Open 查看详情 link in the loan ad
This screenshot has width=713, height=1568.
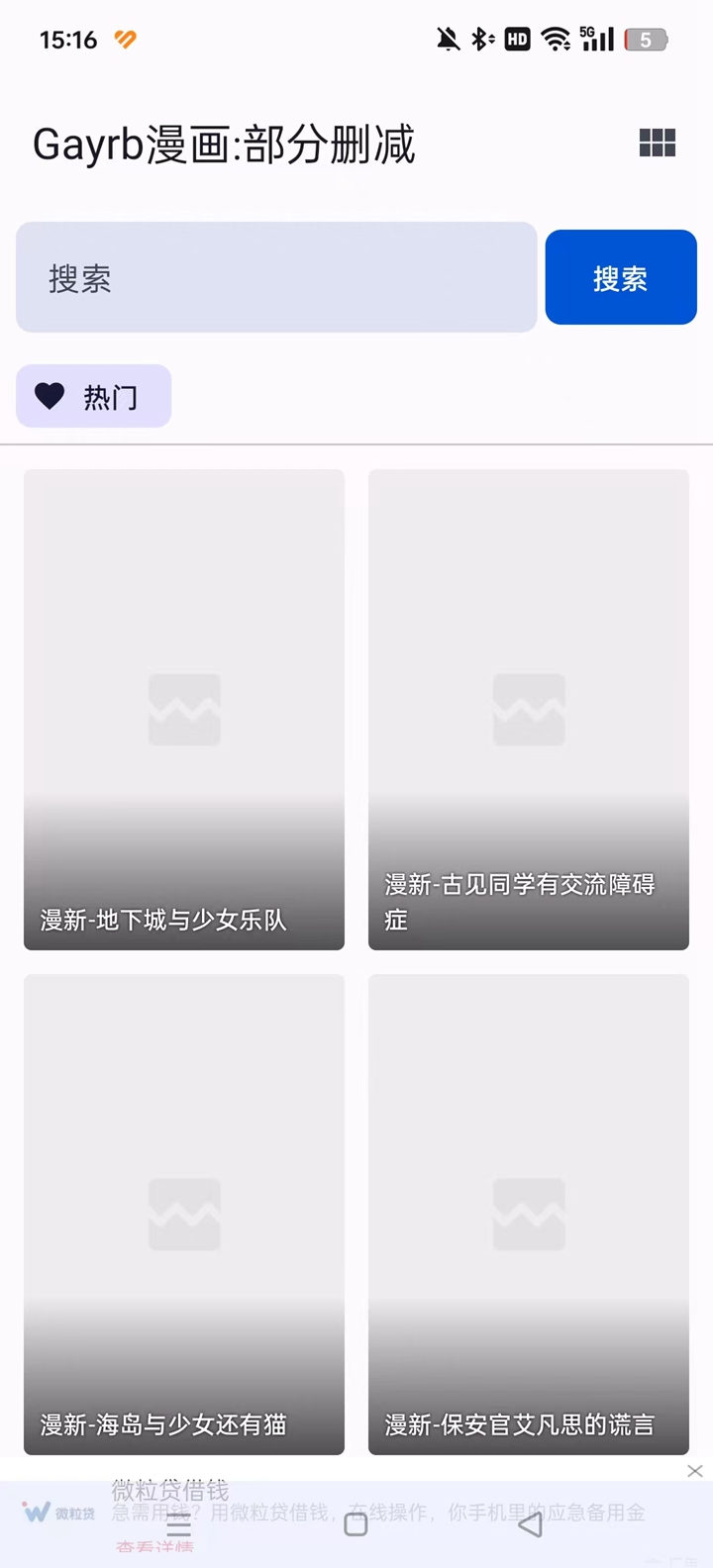[x=154, y=1546]
